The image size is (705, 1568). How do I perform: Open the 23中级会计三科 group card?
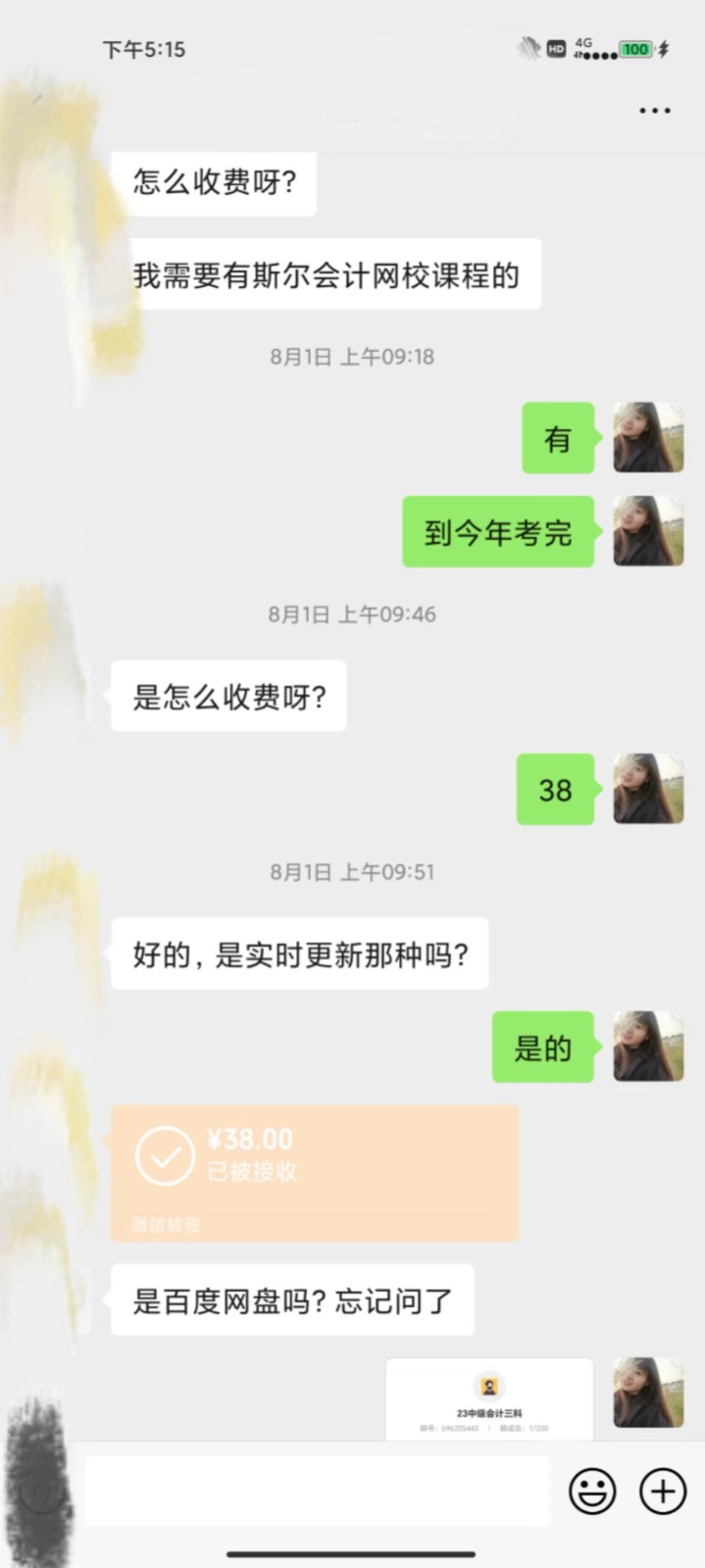click(x=489, y=1399)
